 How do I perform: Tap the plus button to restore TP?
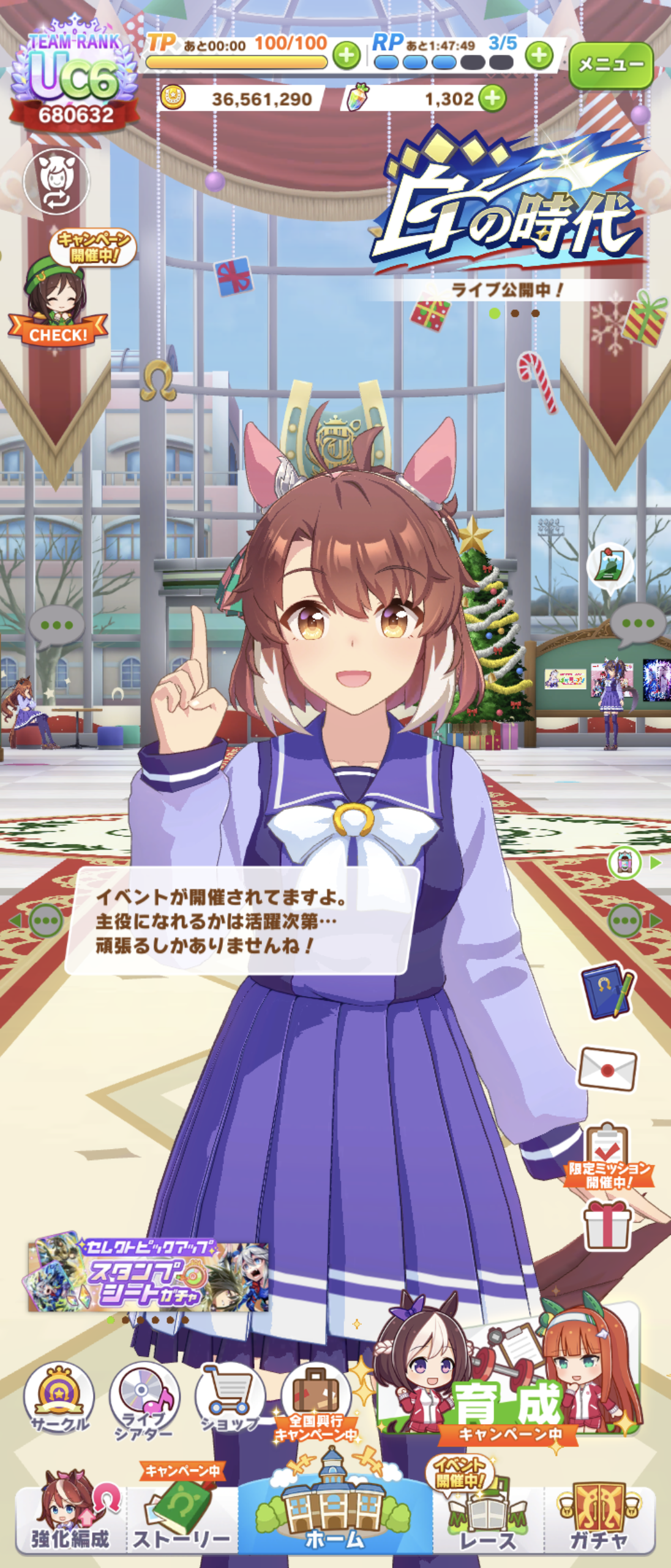(x=347, y=56)
